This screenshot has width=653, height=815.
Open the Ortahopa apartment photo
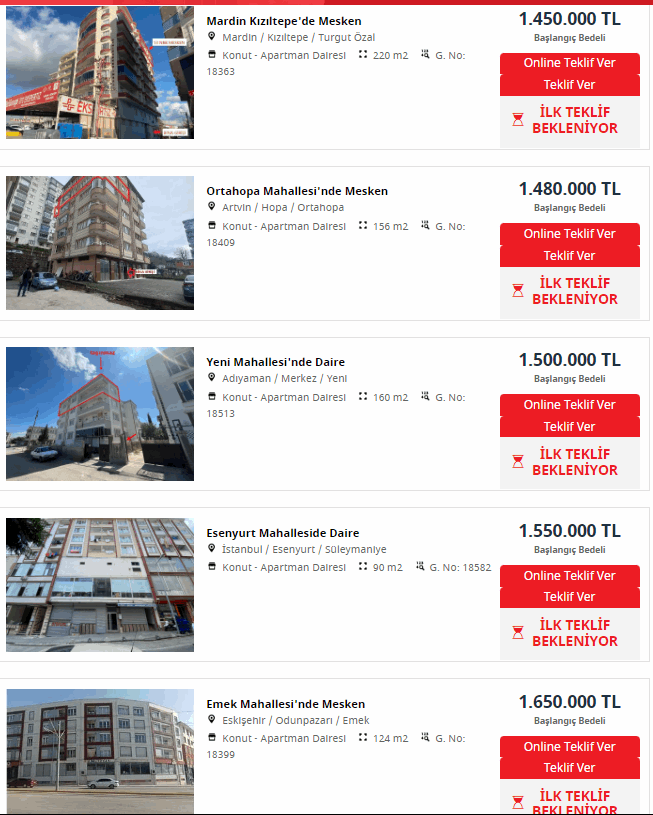tap(100, 243)
